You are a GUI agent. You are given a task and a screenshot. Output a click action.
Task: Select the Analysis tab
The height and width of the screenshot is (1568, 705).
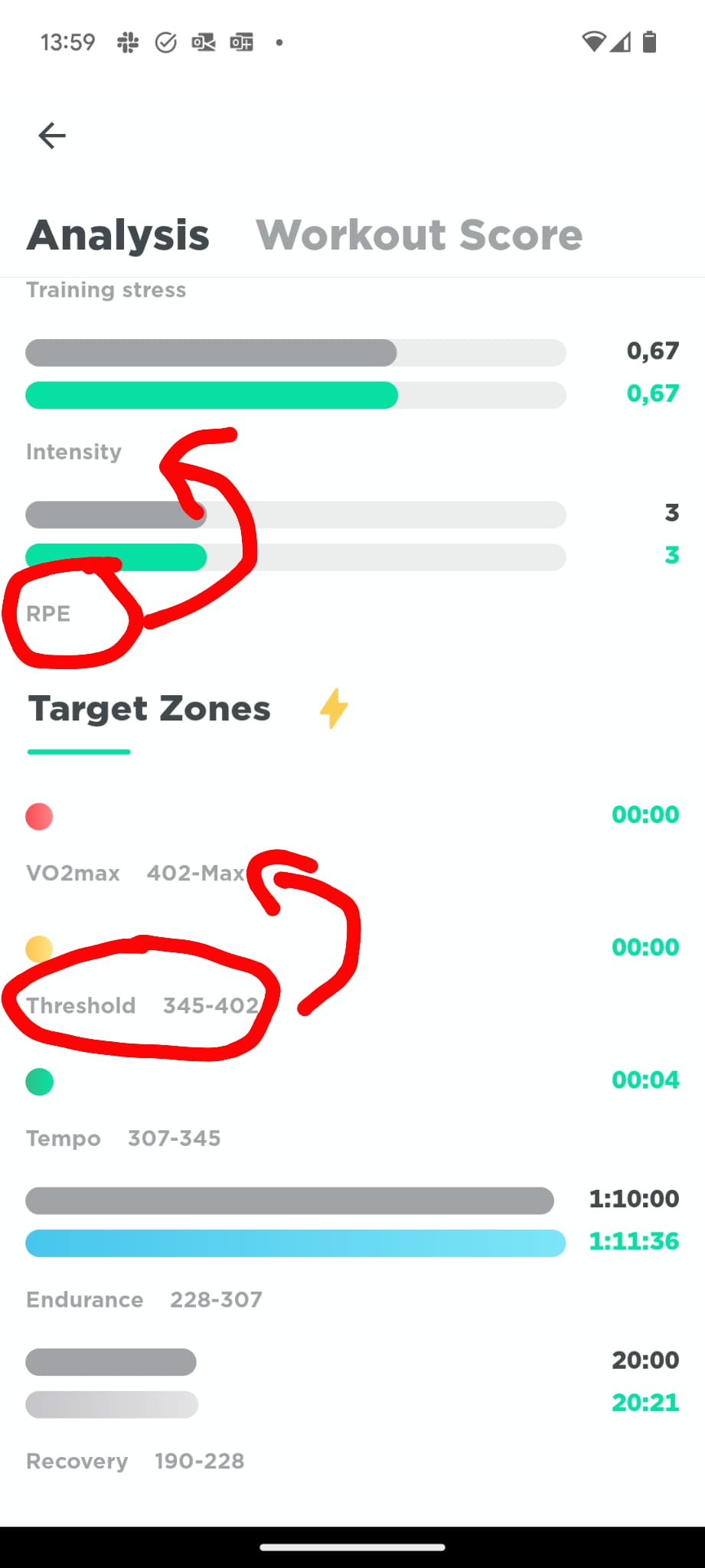(119, 235)
